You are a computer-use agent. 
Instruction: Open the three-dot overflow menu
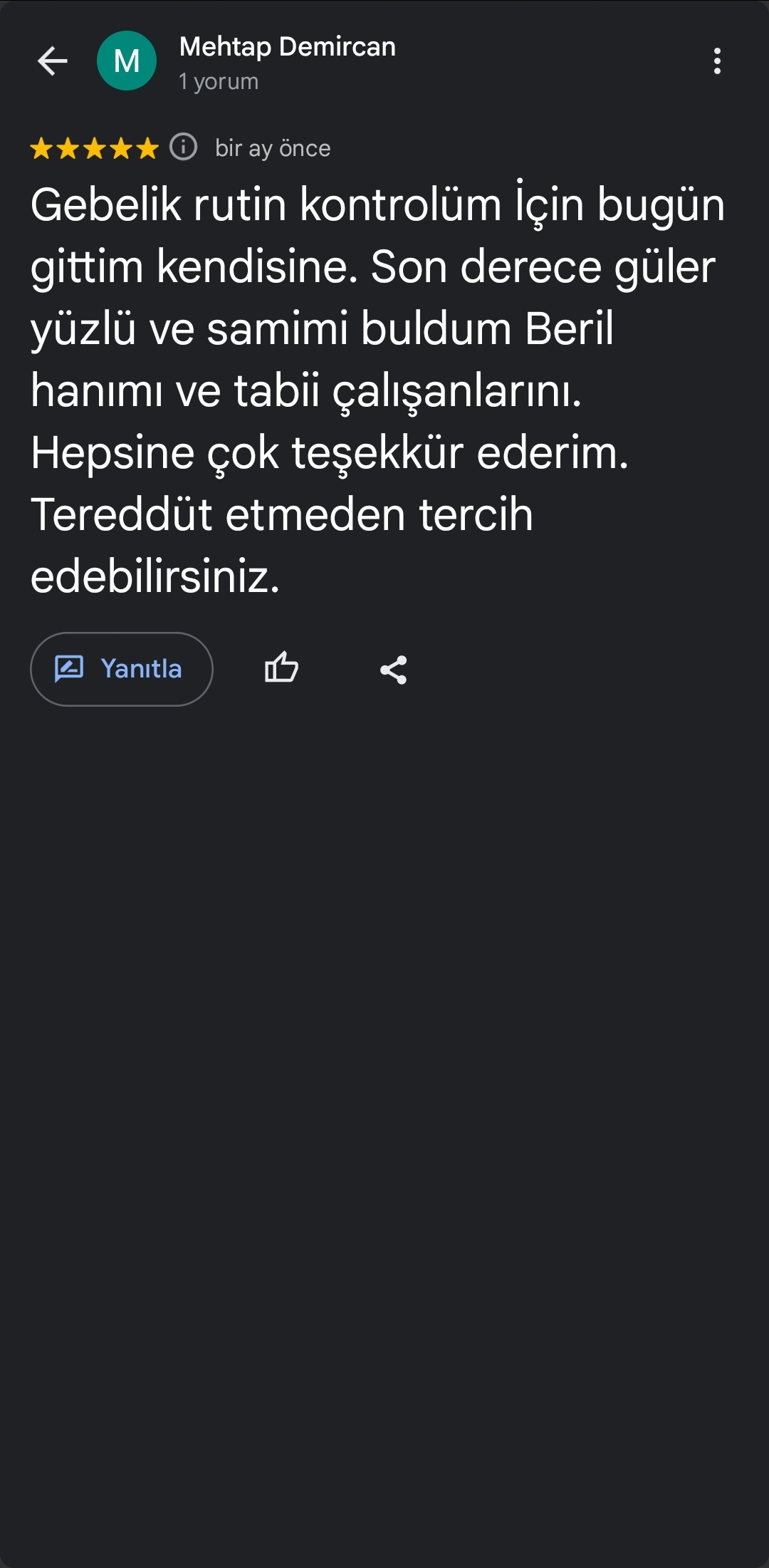(x=717, y=61)
